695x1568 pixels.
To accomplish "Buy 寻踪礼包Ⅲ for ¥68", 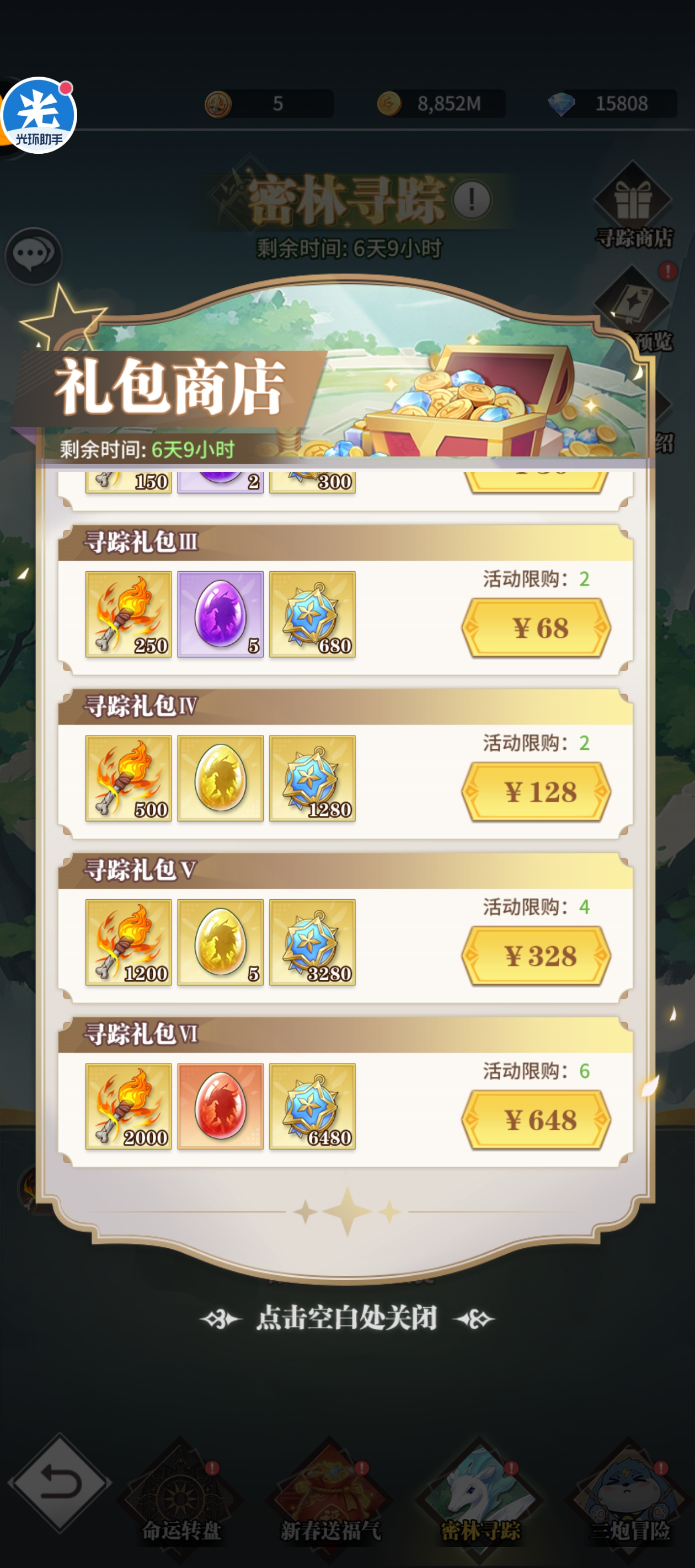I will click(x=536, y=627).
